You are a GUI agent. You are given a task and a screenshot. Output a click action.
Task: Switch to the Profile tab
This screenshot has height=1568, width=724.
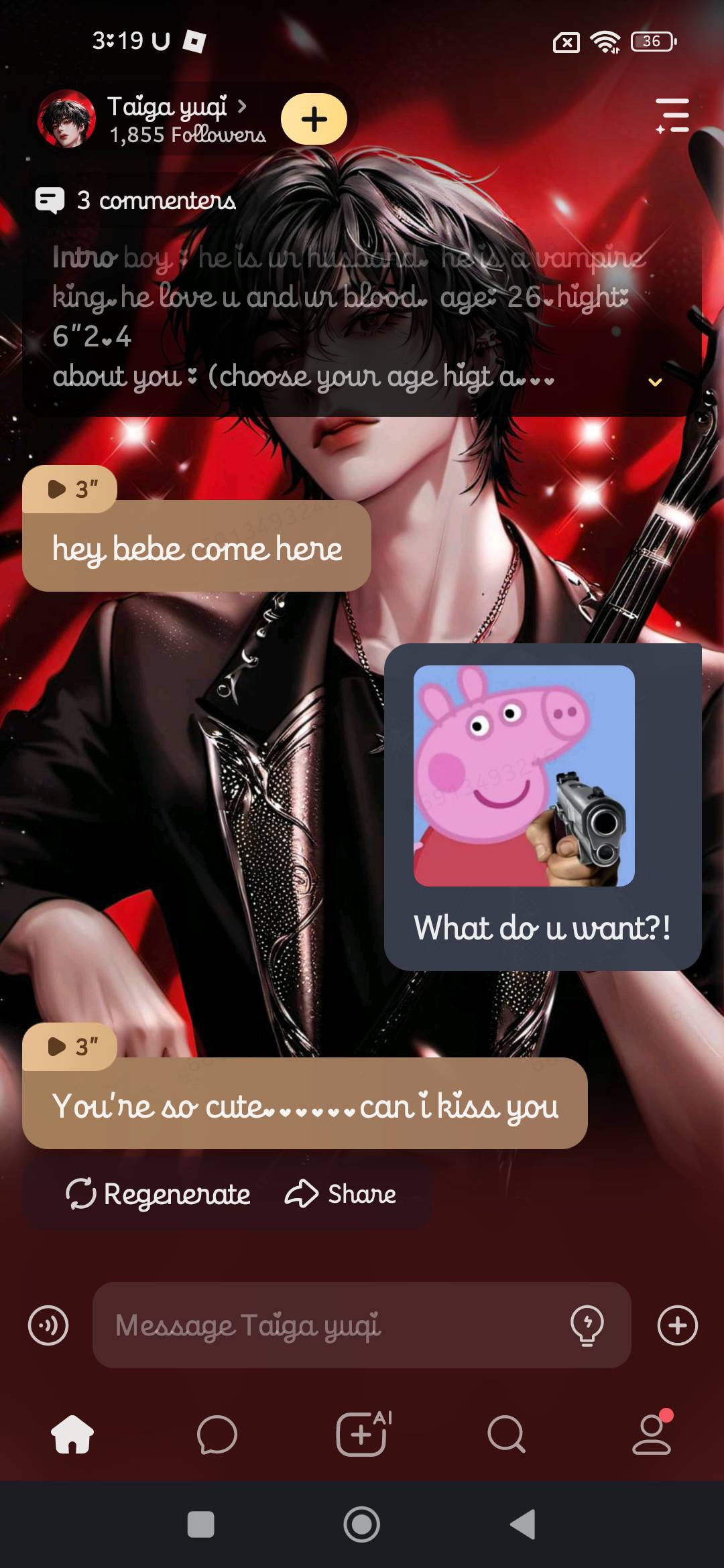[x=651, y=1435]
